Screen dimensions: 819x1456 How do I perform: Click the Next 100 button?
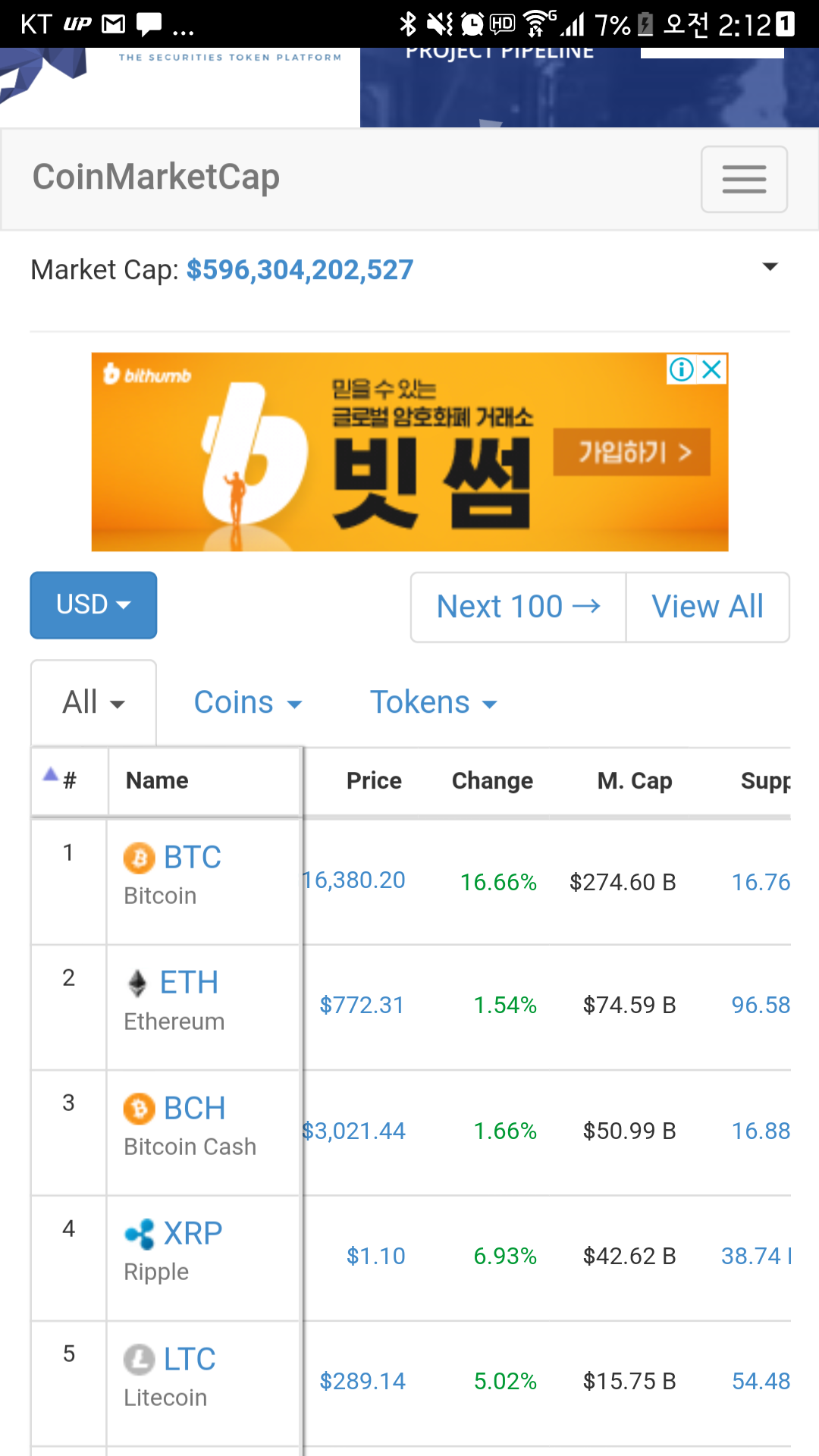518,607
